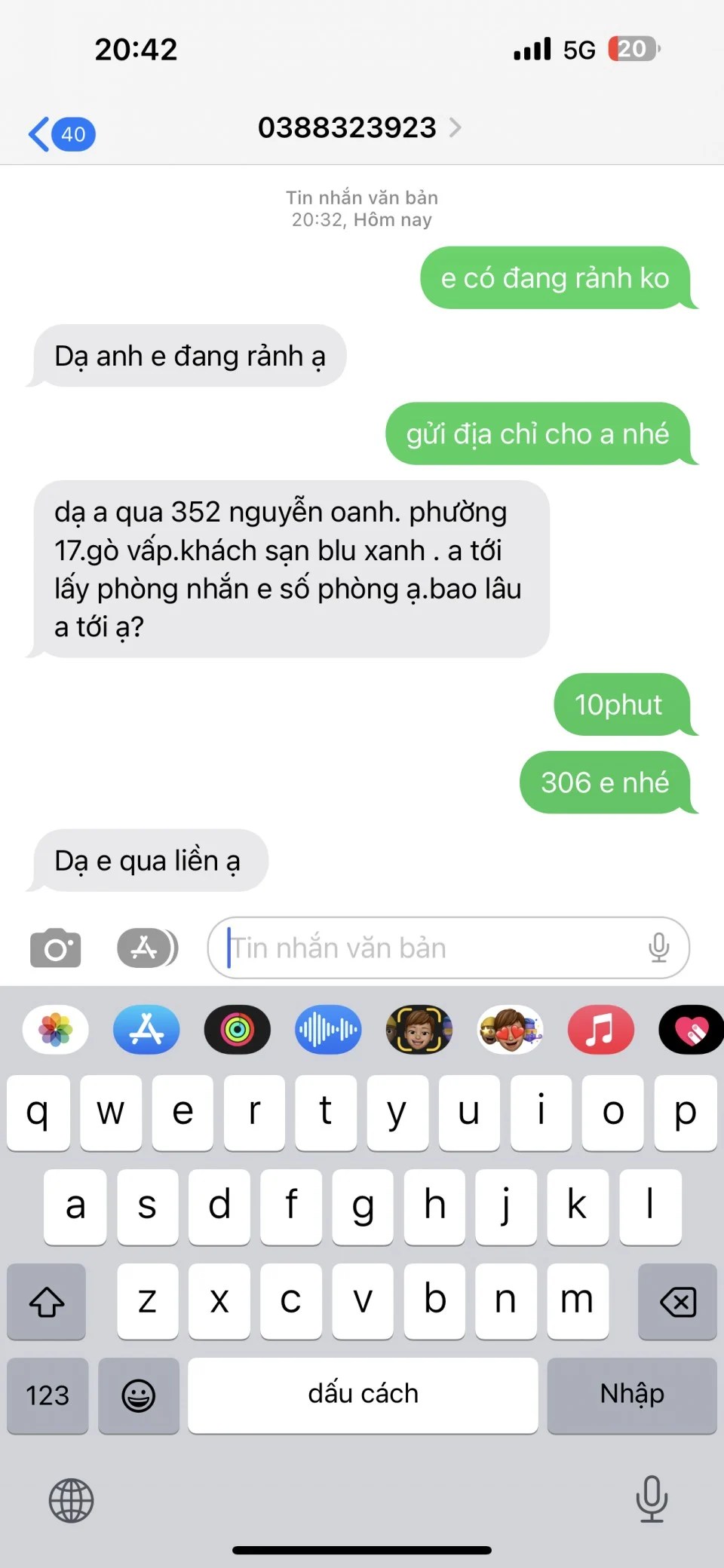This screenshot has height=1568, width=724.
Task: Open Memoji stickers in the app strip
Action: pos(510,1030)
